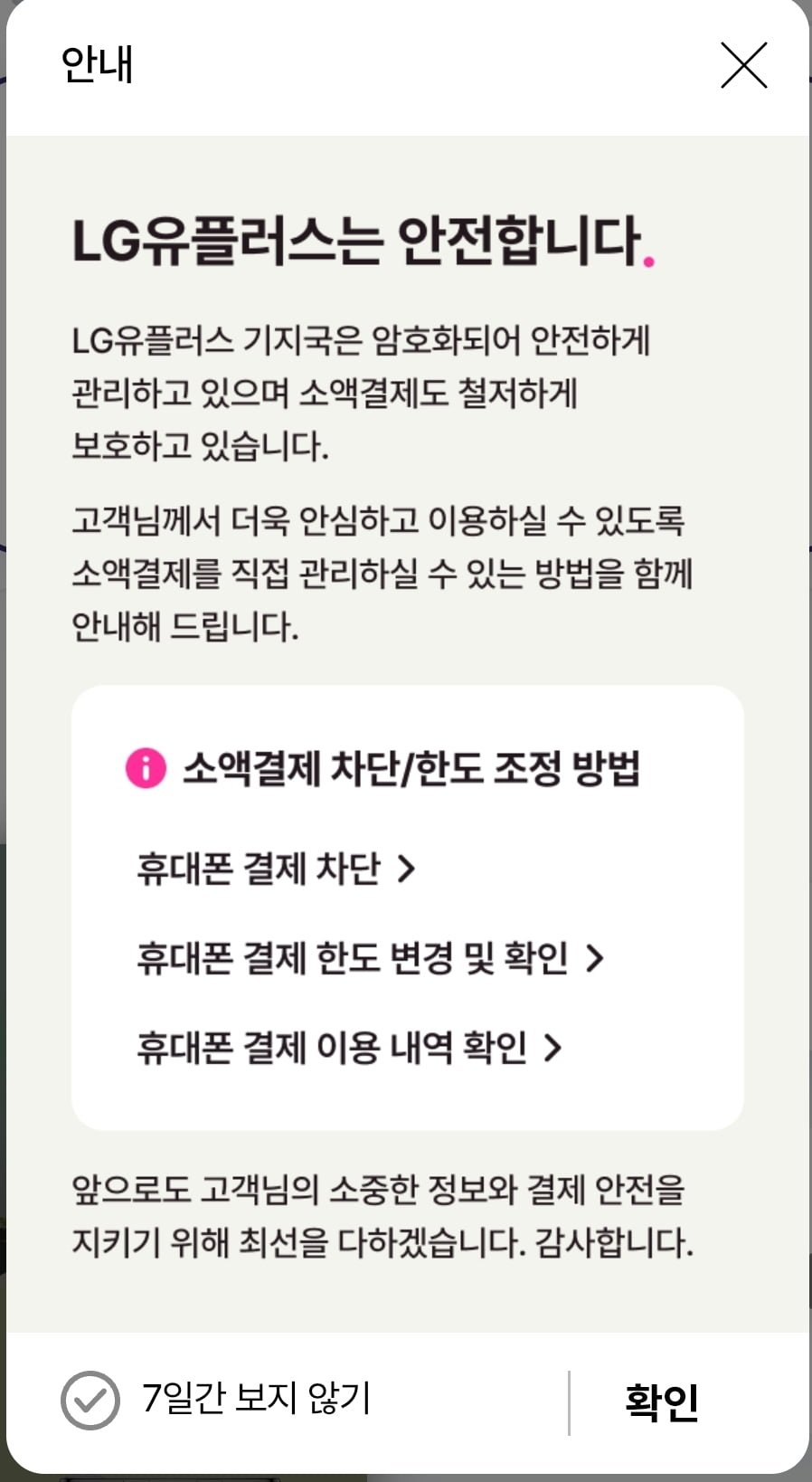
Task: Open 휴대폰 결제 한도 변경 및 확인
Action: pyautogui.click(x=369, y=958)
